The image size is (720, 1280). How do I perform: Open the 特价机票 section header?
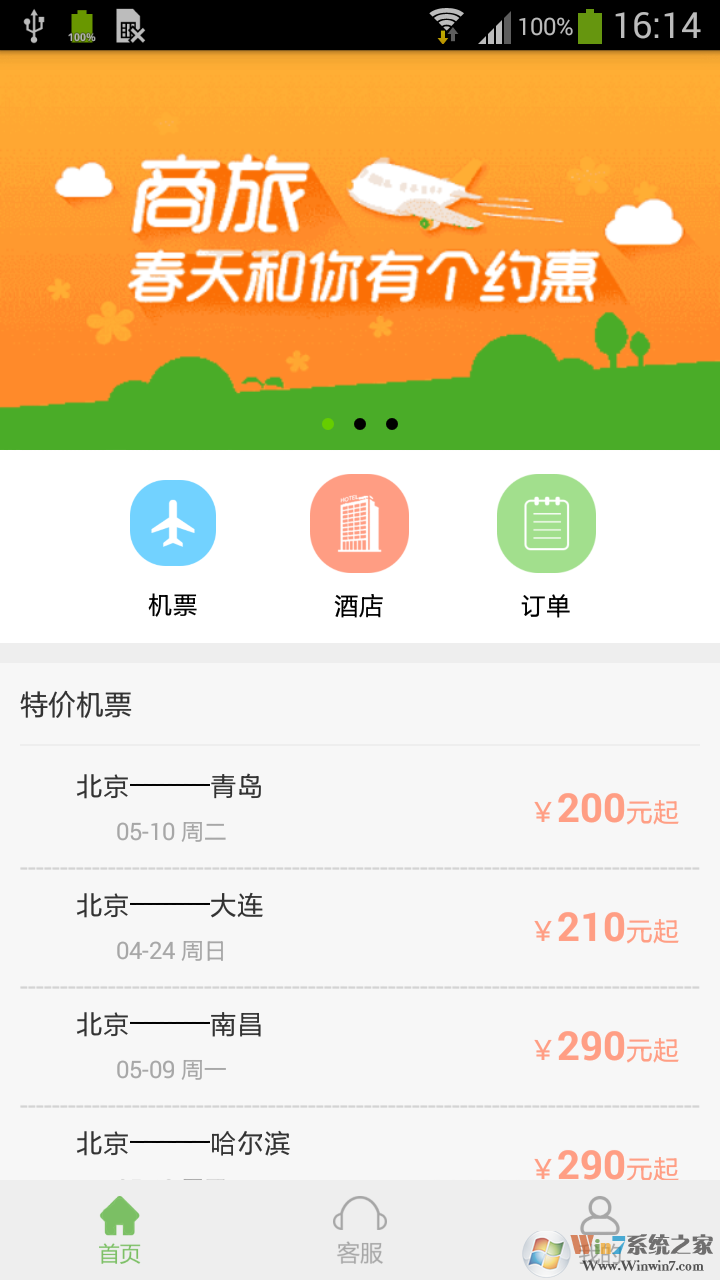pyautogui.click(x=78, y=706)
